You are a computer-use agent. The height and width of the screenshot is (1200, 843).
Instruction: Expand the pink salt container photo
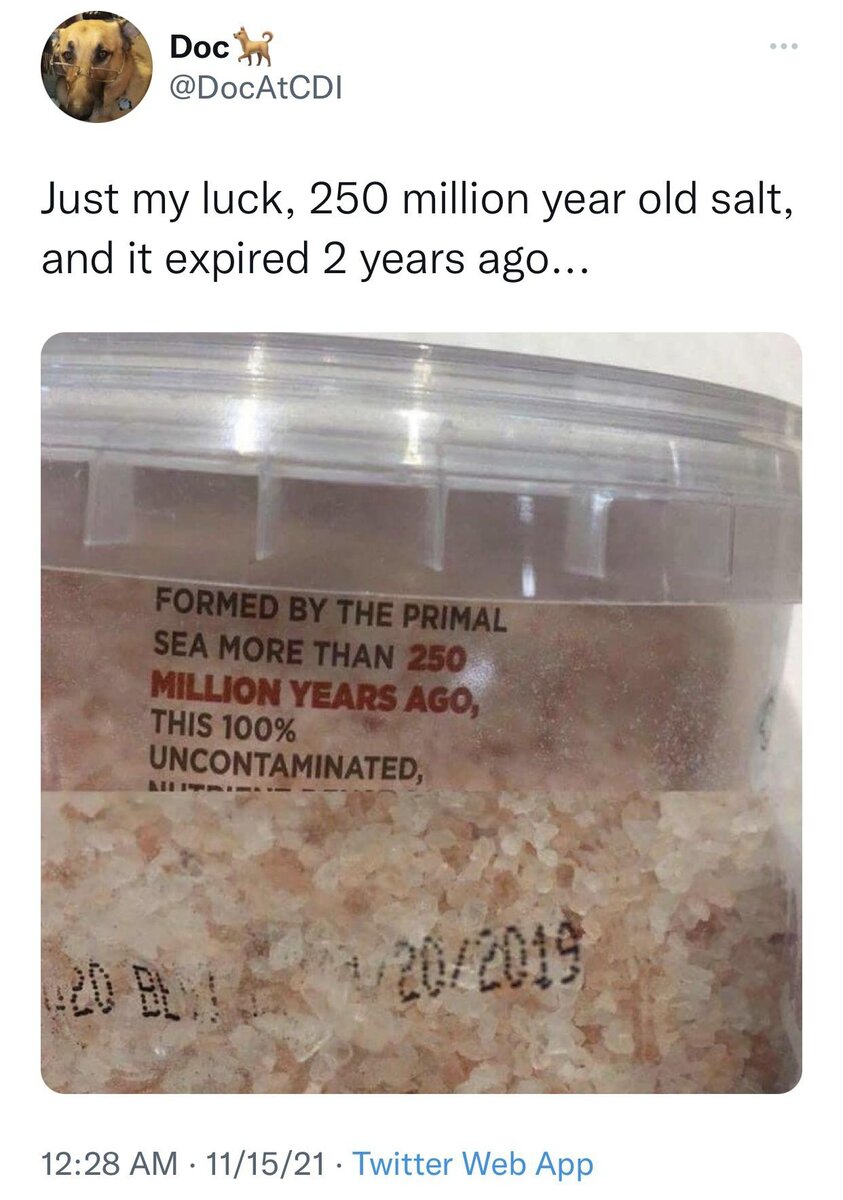click(421, 712)
